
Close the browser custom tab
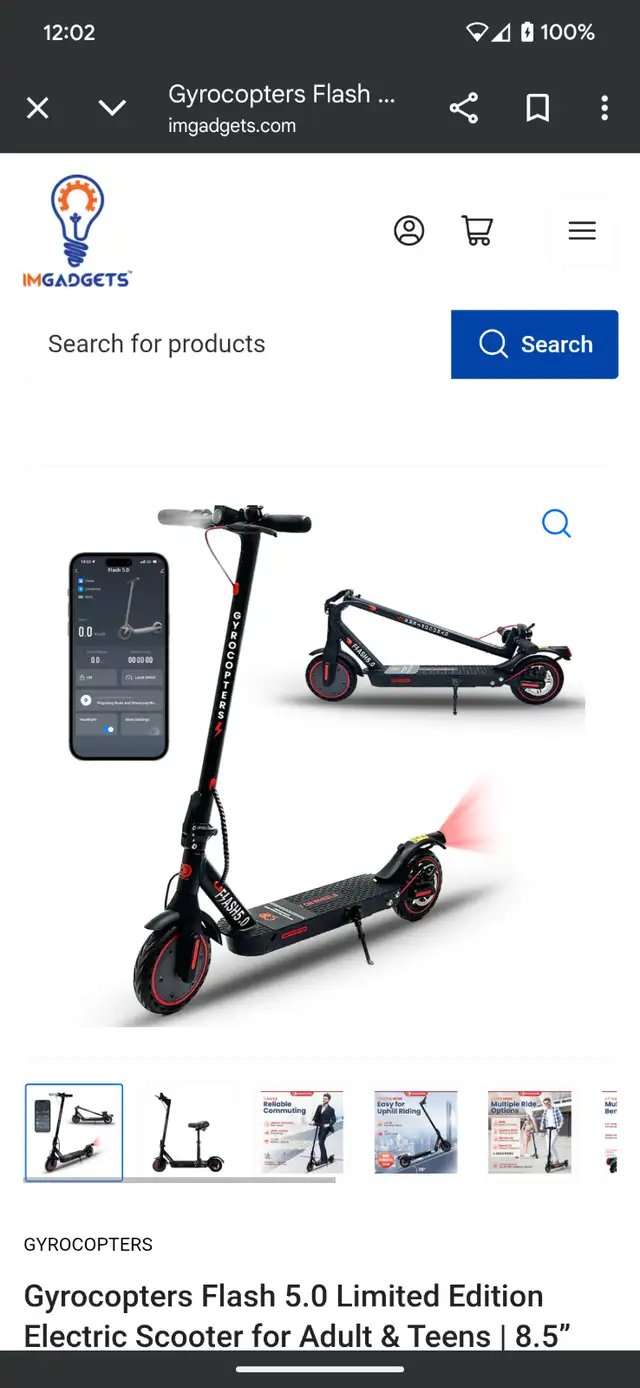37,108
